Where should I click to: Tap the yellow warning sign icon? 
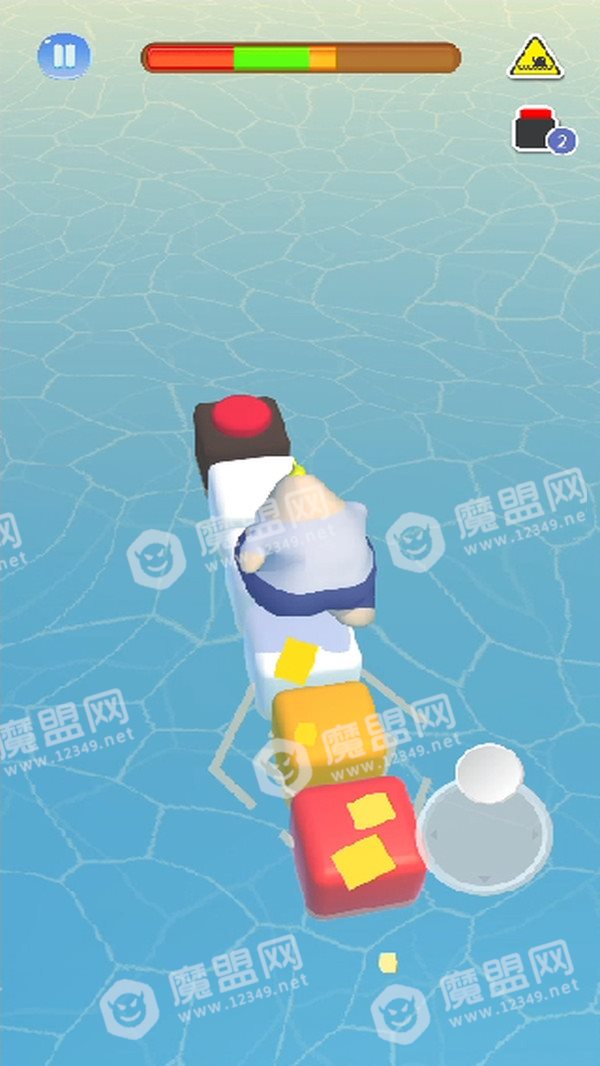(x=535, y=56)
